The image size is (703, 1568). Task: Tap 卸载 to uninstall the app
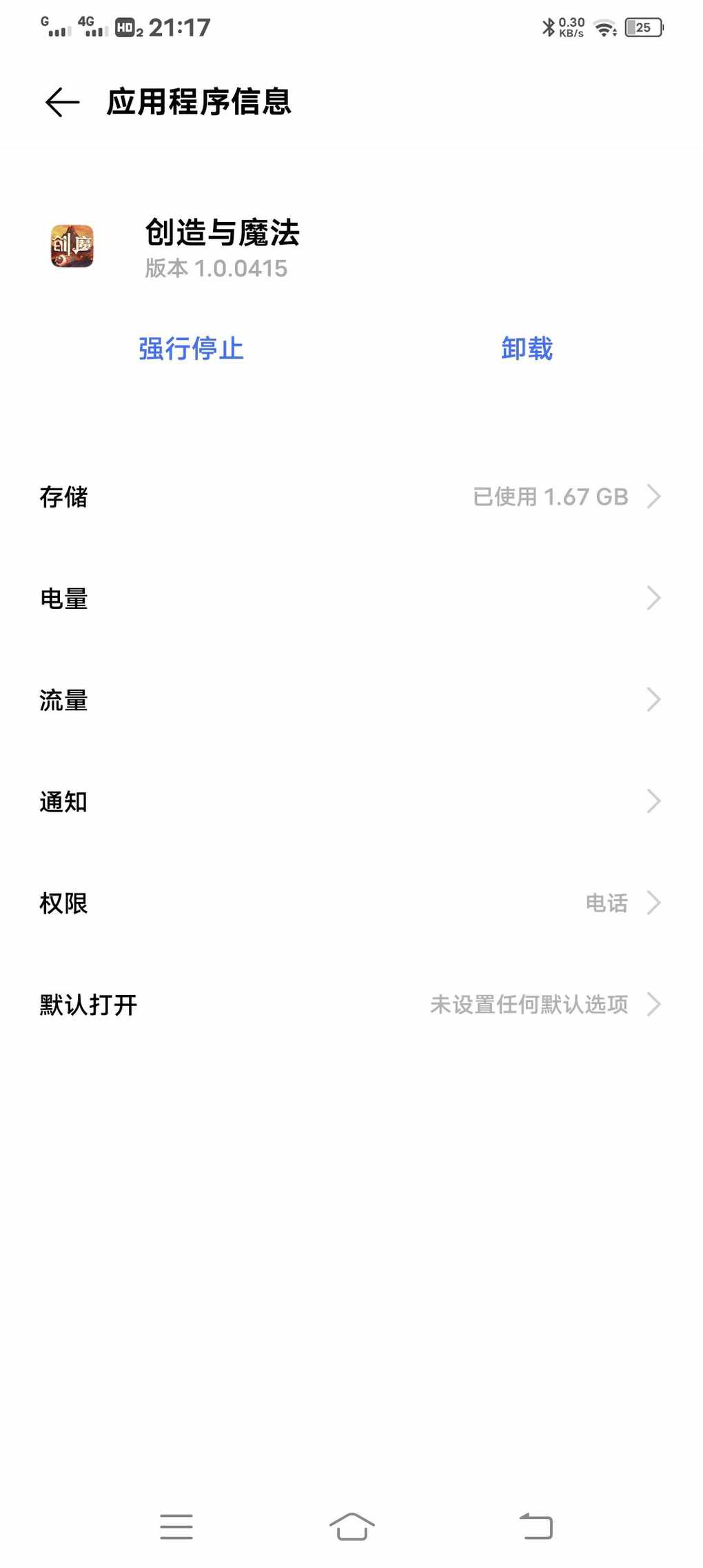pyautogui.click(x=527, y=348)
